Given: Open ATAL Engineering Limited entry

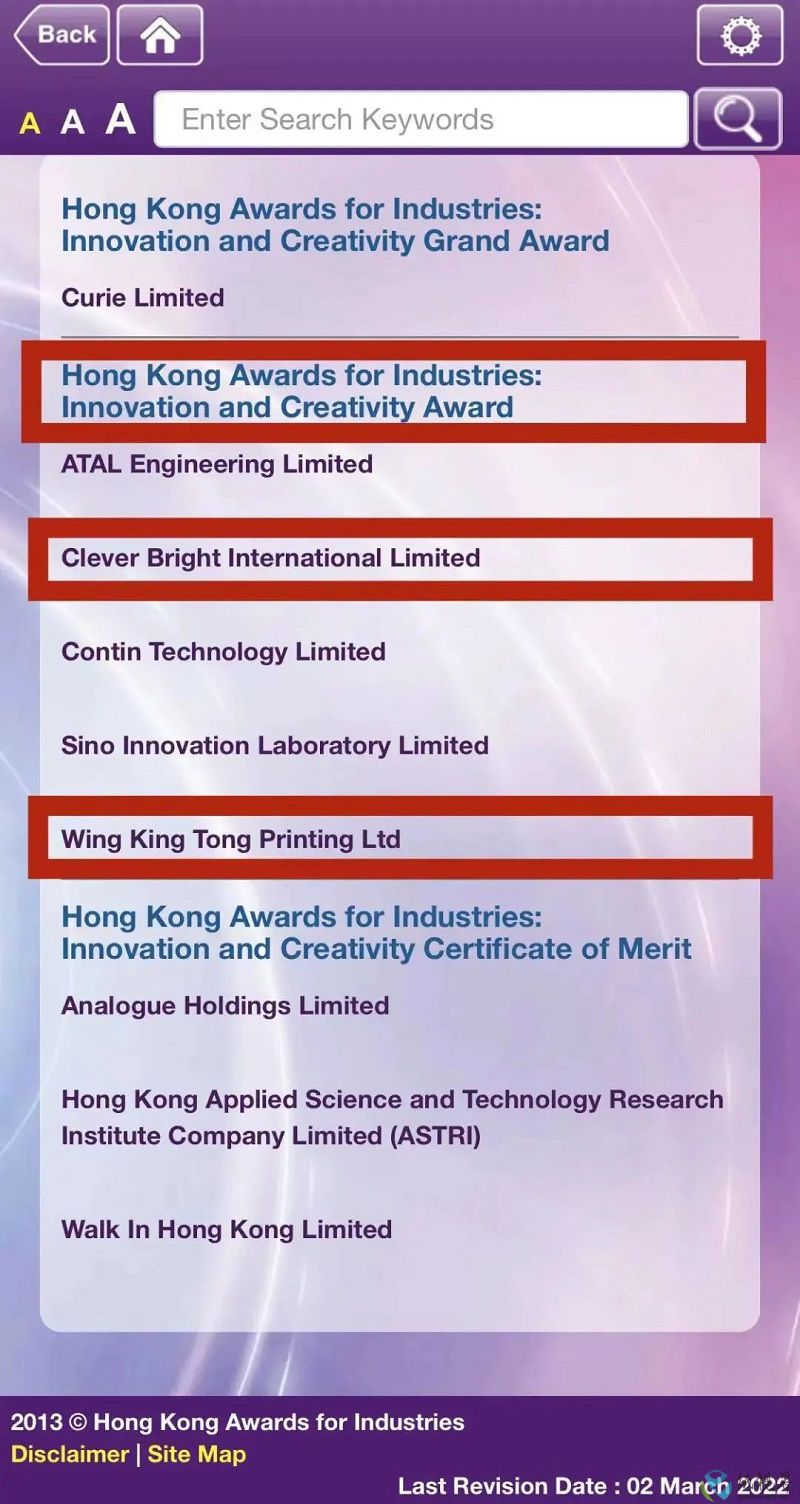Looking at the screenshot, I should [217, 464].
